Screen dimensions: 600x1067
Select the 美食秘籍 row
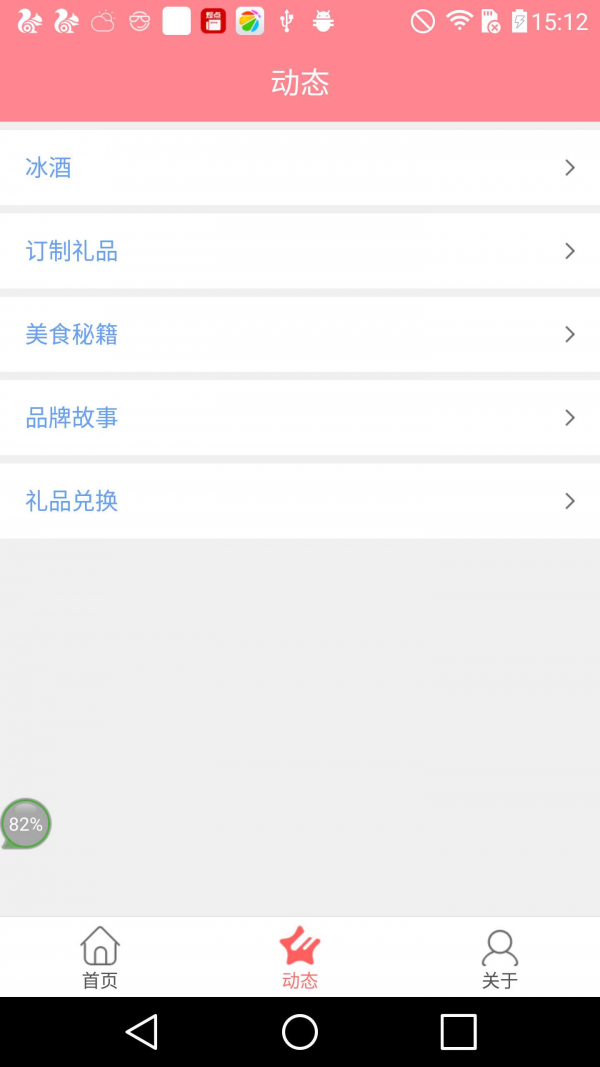click(300, 334)
